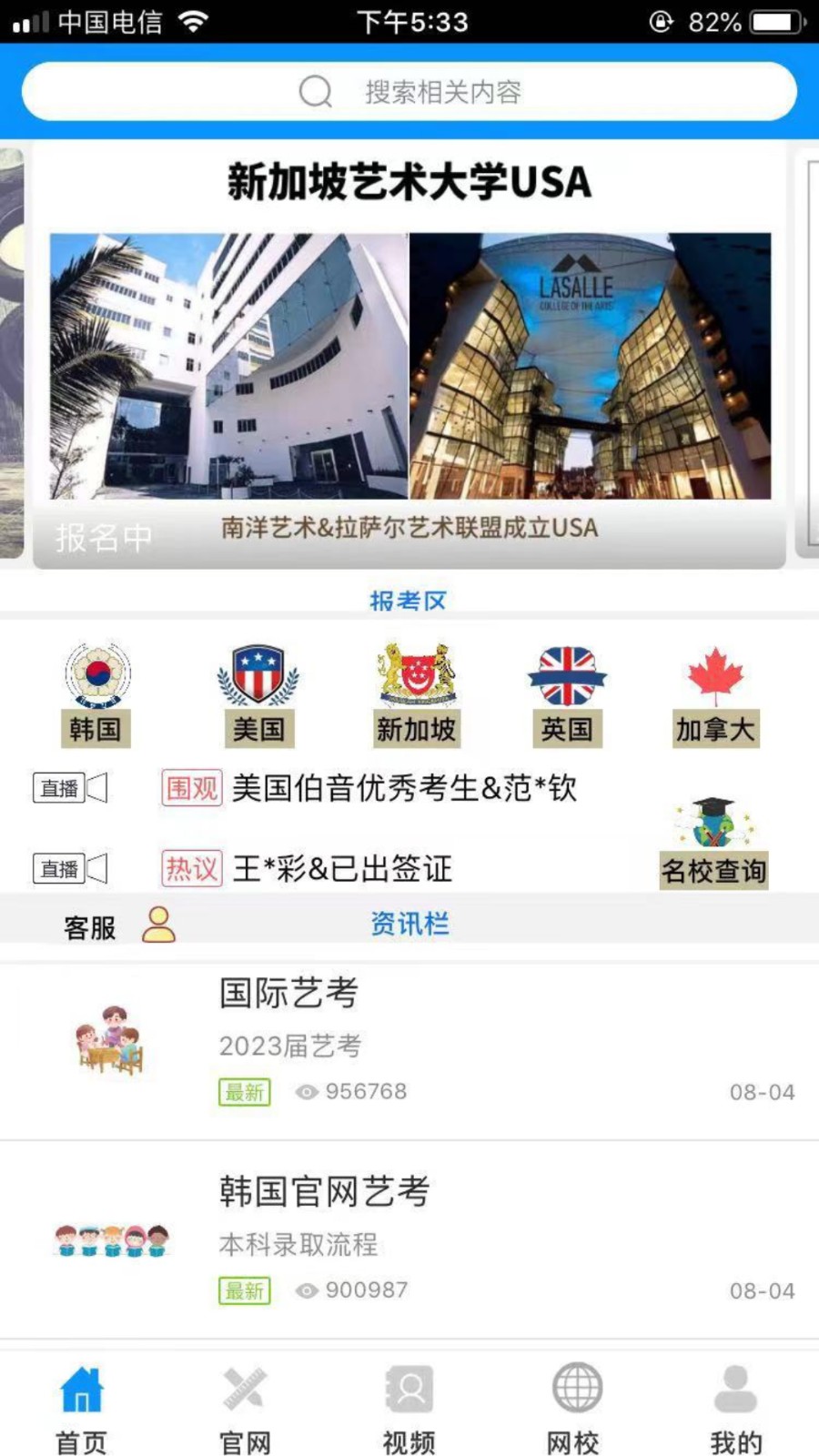Open the 网校 globe menu item

575,1387
